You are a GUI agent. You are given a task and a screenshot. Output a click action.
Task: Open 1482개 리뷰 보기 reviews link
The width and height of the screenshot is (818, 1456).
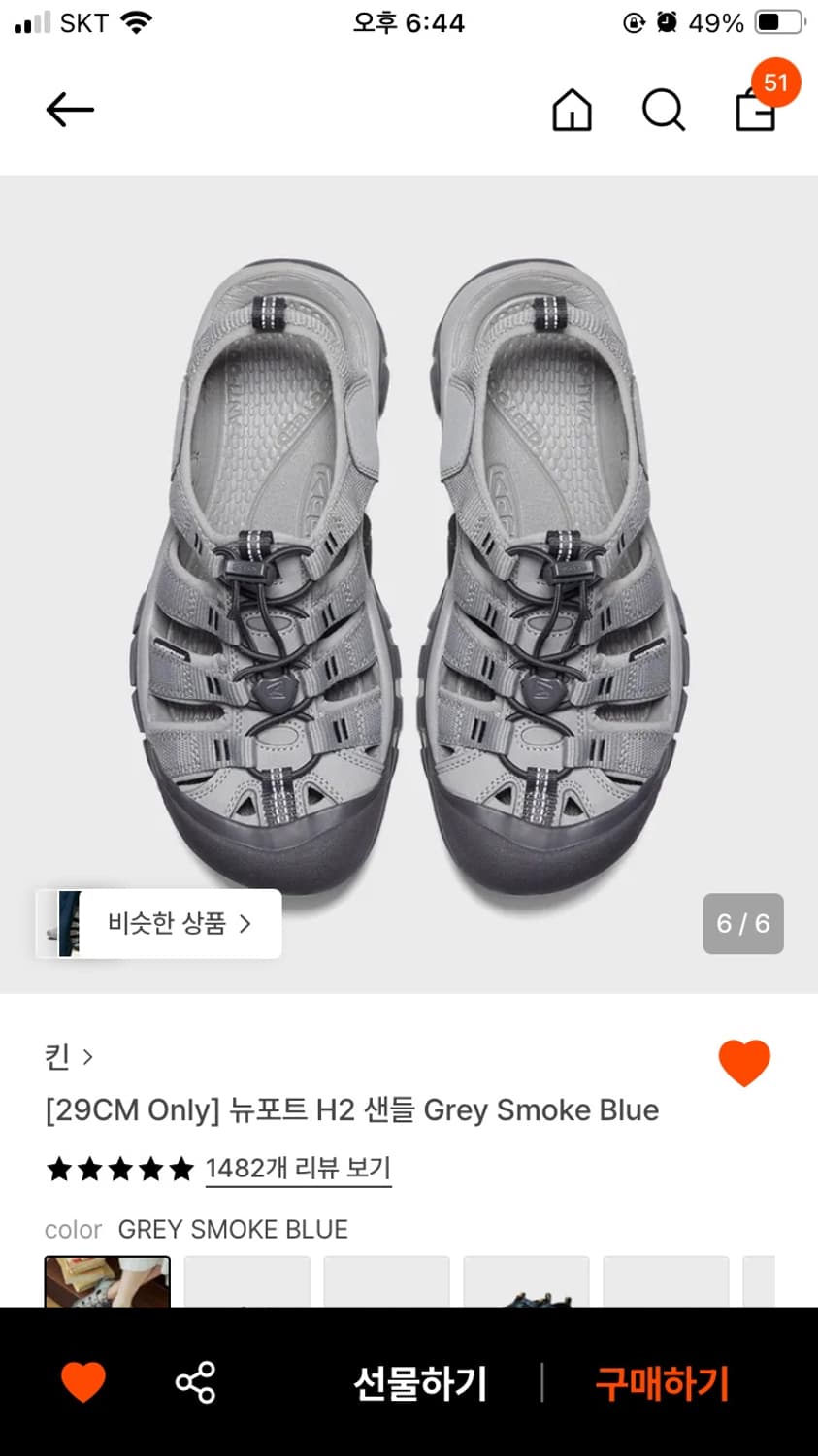298,1169
